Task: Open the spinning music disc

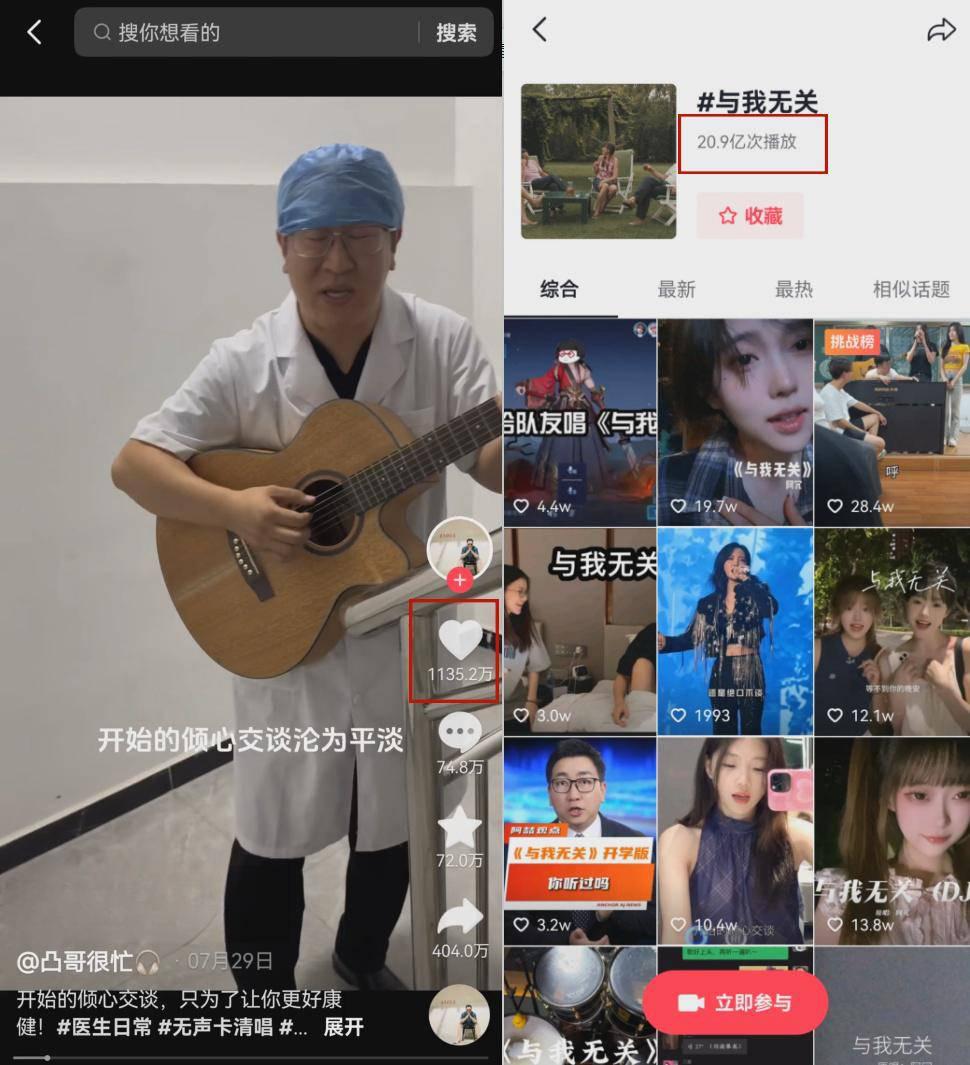Action: (x=459, y=1014)
